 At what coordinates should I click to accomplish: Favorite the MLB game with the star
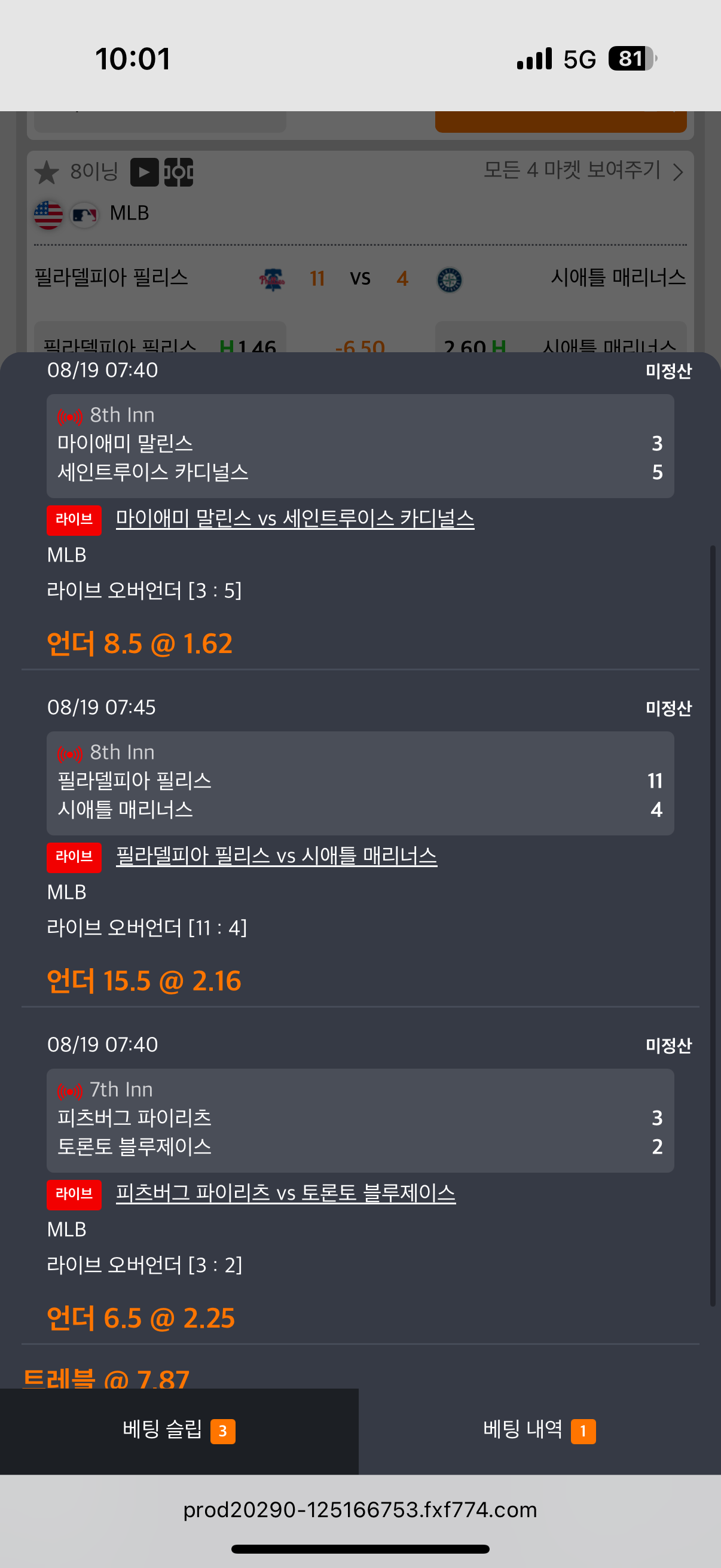(x=47, y=172)
